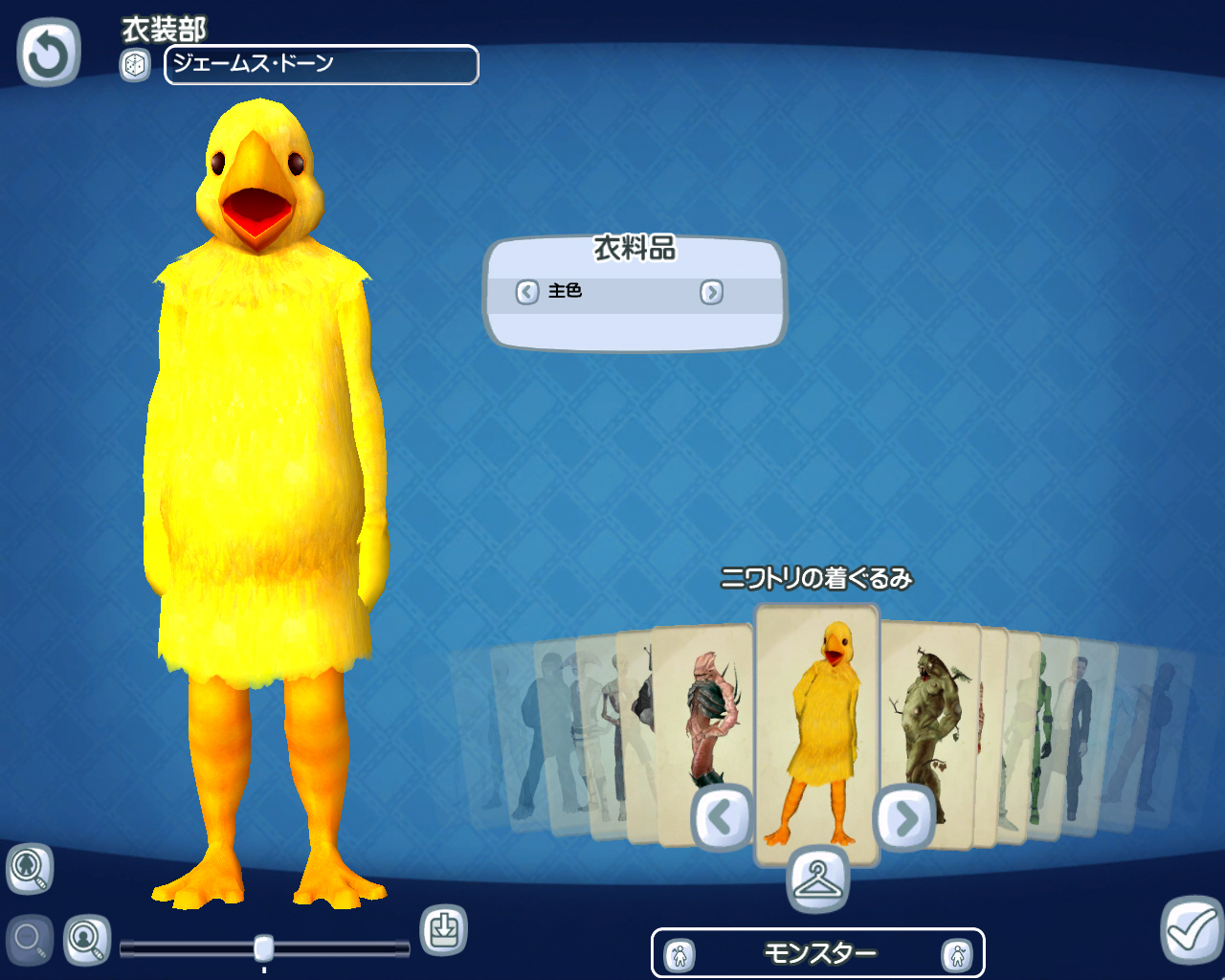Switch to next category after モンスター
Image resolution: width=1225 pixels, height=980 pixels.
[x=956, y=954]
